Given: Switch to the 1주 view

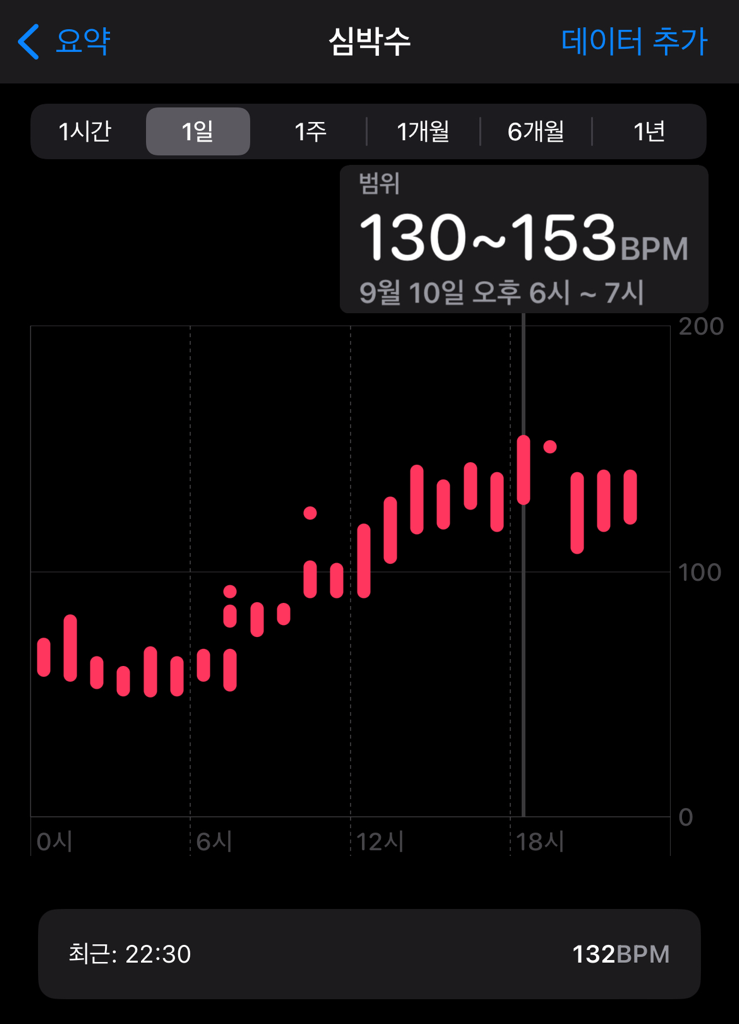Looking at the screenshot, I should [310, 131].
